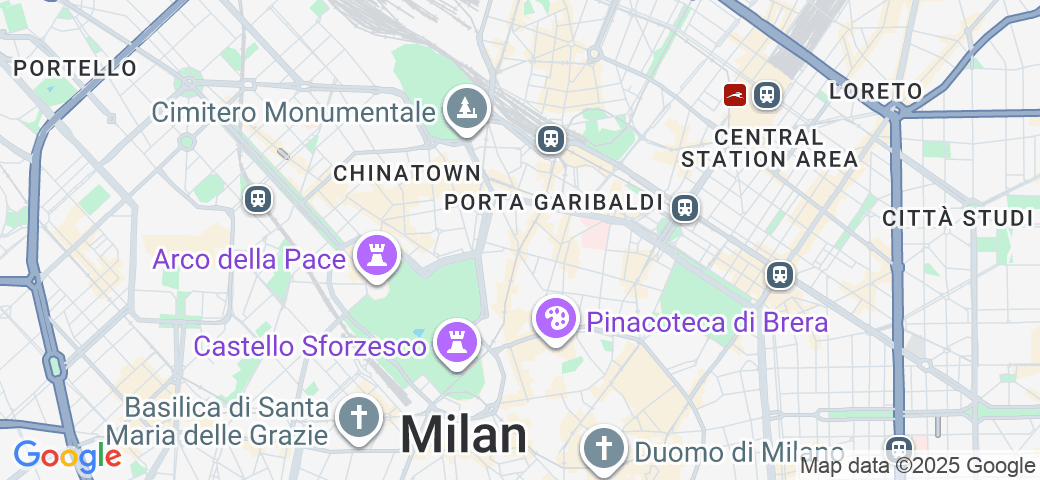
Task: Select the Duomo di Milano marker
Action: point(604,447)
